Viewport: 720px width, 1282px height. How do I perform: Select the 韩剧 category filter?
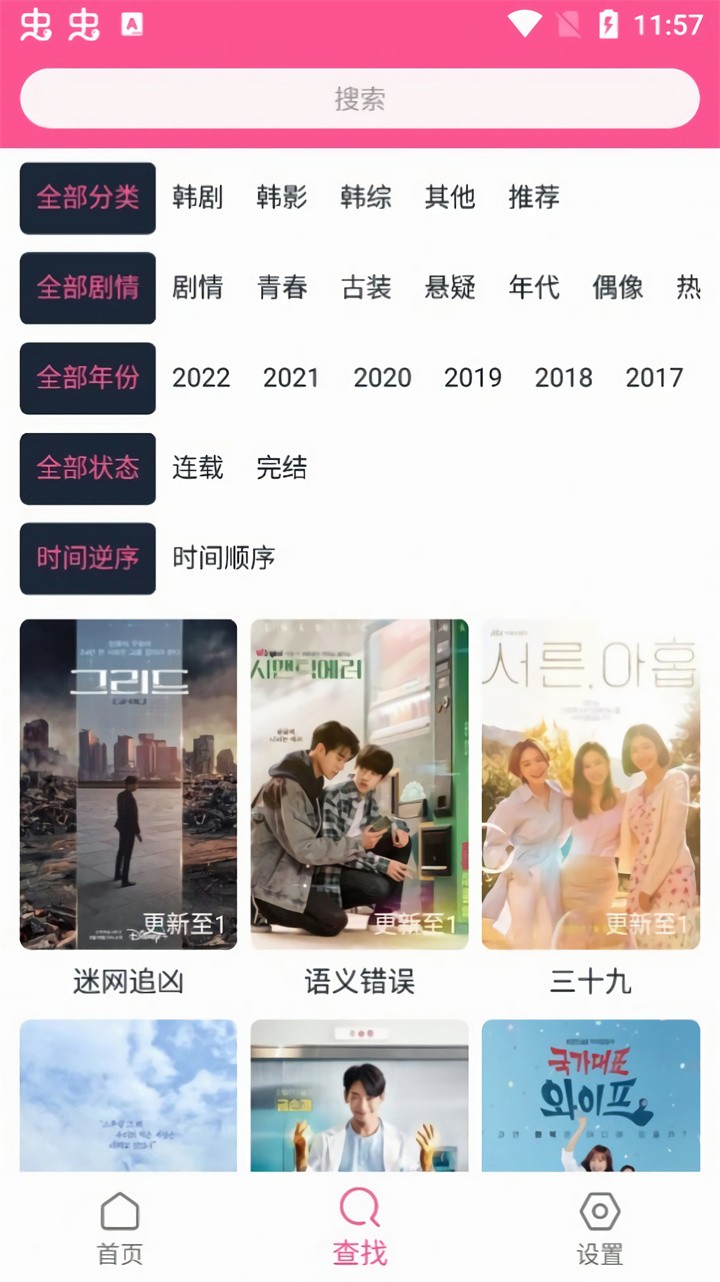(x=198, y=197)
